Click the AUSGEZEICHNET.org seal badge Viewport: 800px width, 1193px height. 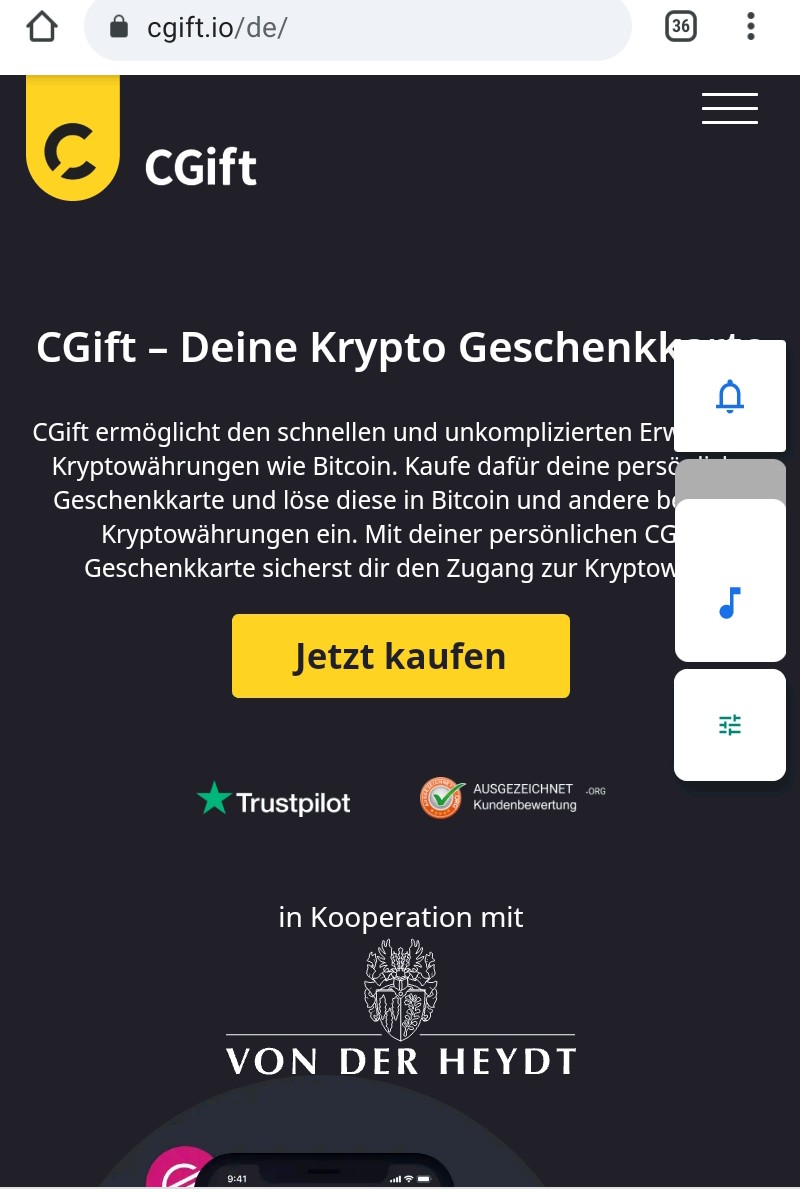coord(439,797)
